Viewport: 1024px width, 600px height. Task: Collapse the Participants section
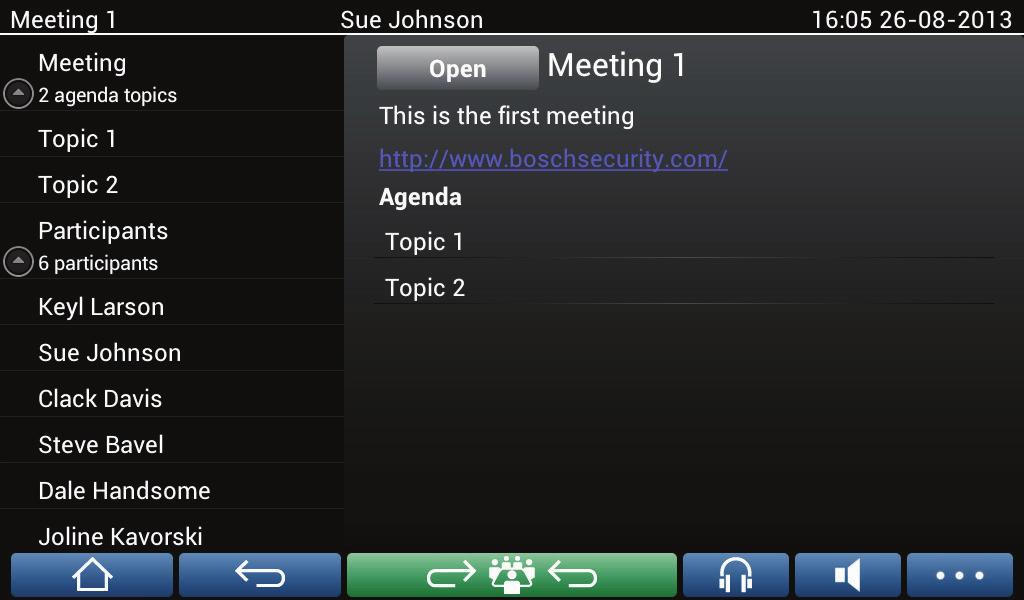click(x=18, y=263)
